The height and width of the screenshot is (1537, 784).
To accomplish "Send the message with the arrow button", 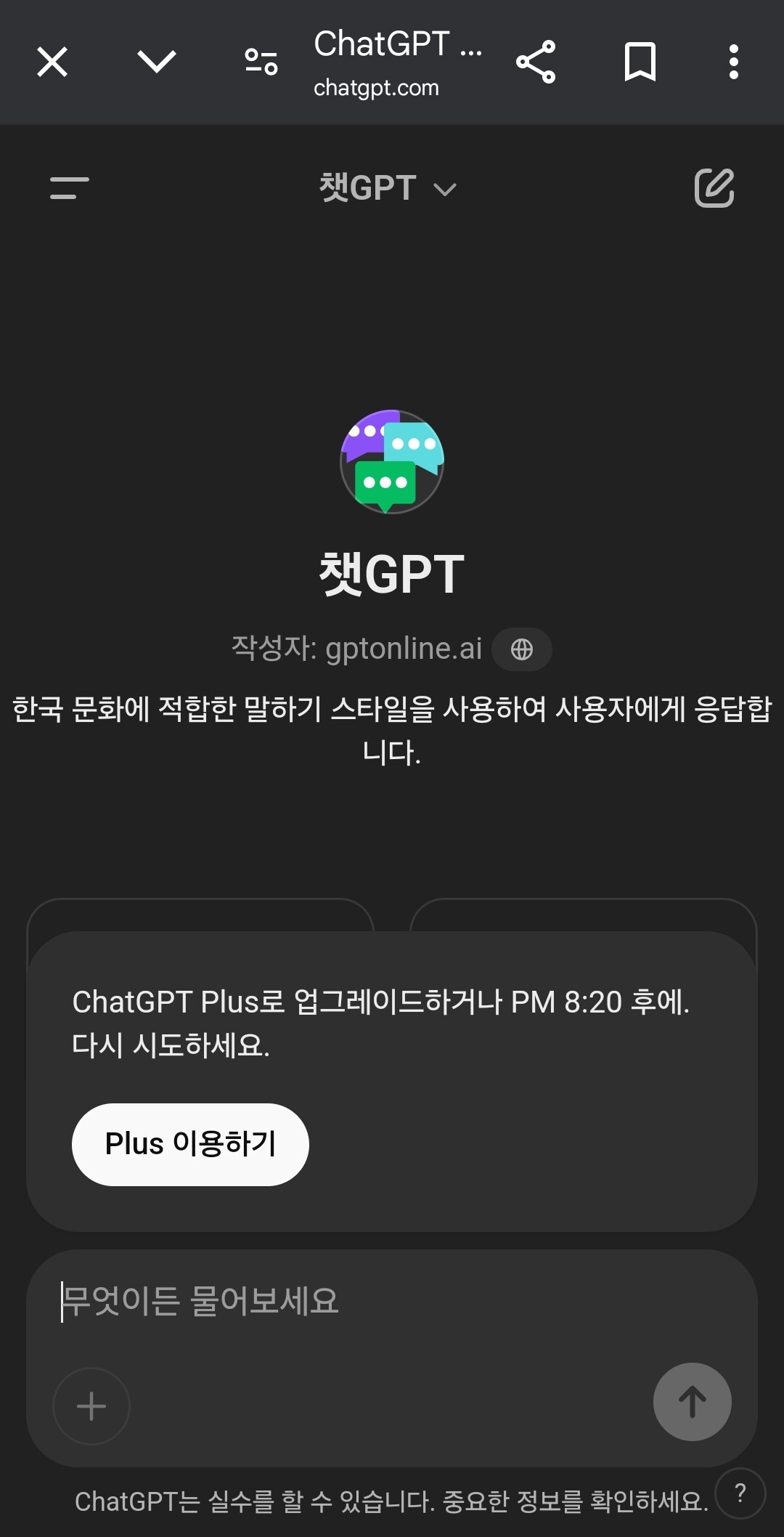I will pyautogui.click(x=692, y=1402).
